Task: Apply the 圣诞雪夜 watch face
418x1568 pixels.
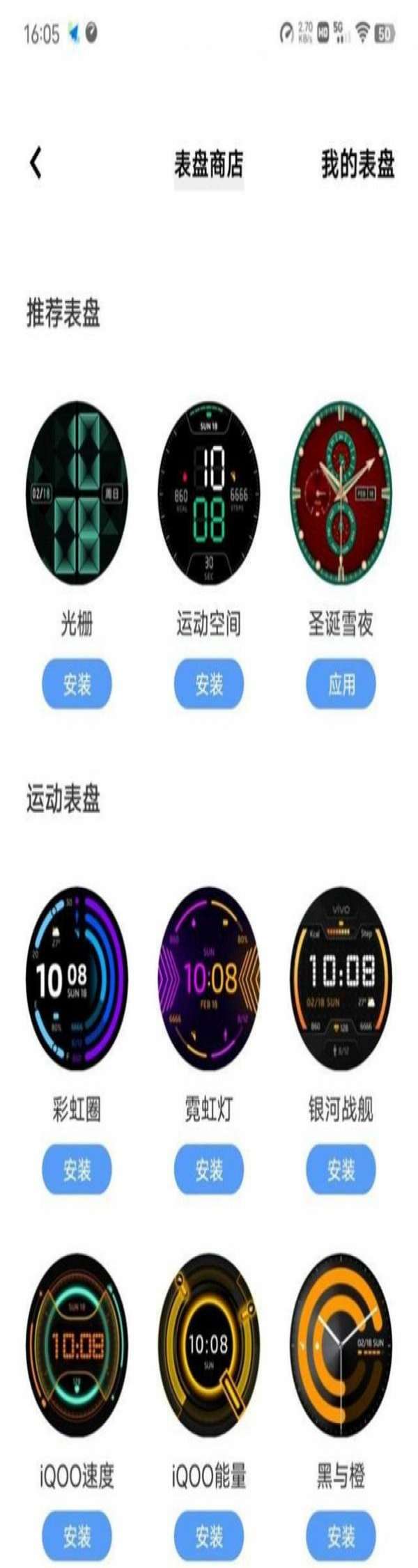Action: click(341, 684)
